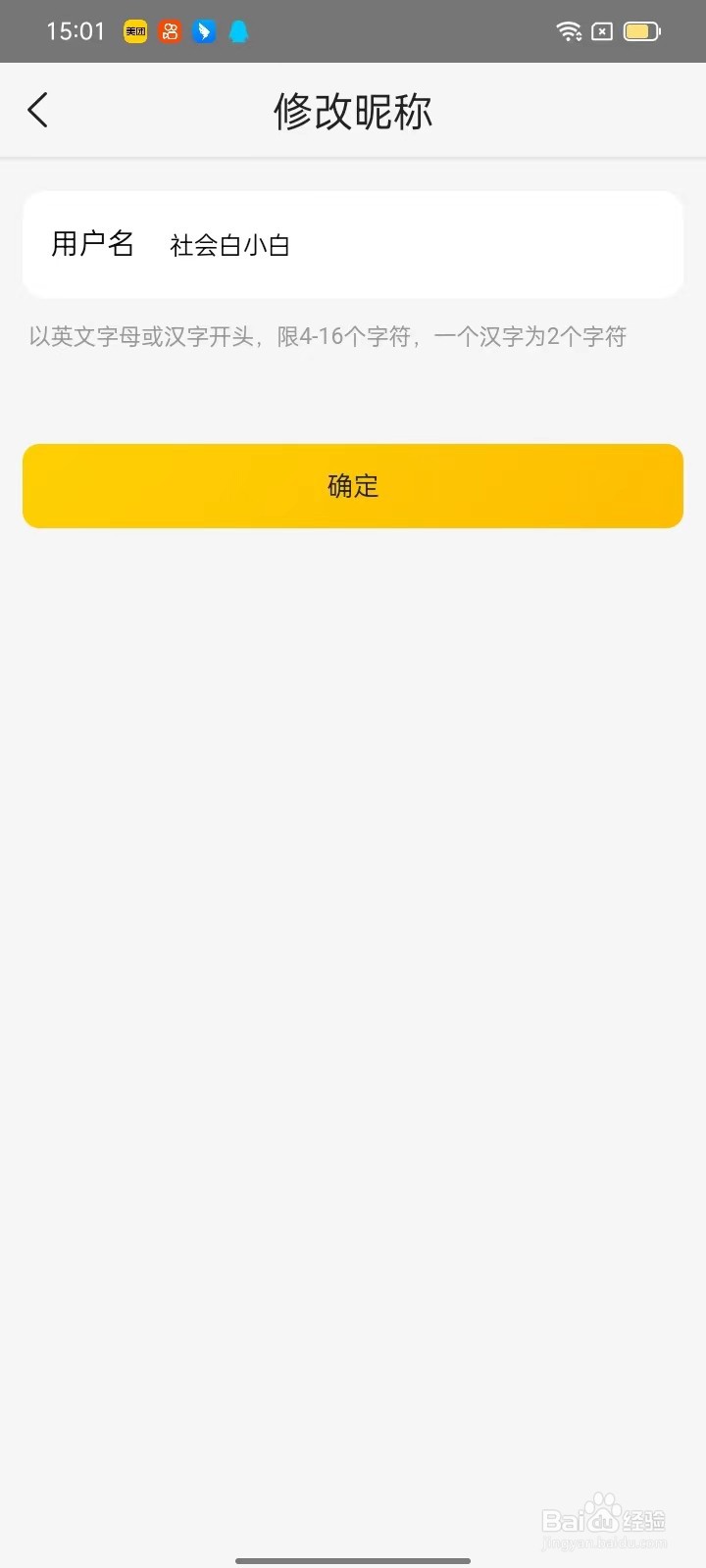Screen dimensions: 706x1568
Task: Tap the back arrow to exit
Action: click(37, 110)
